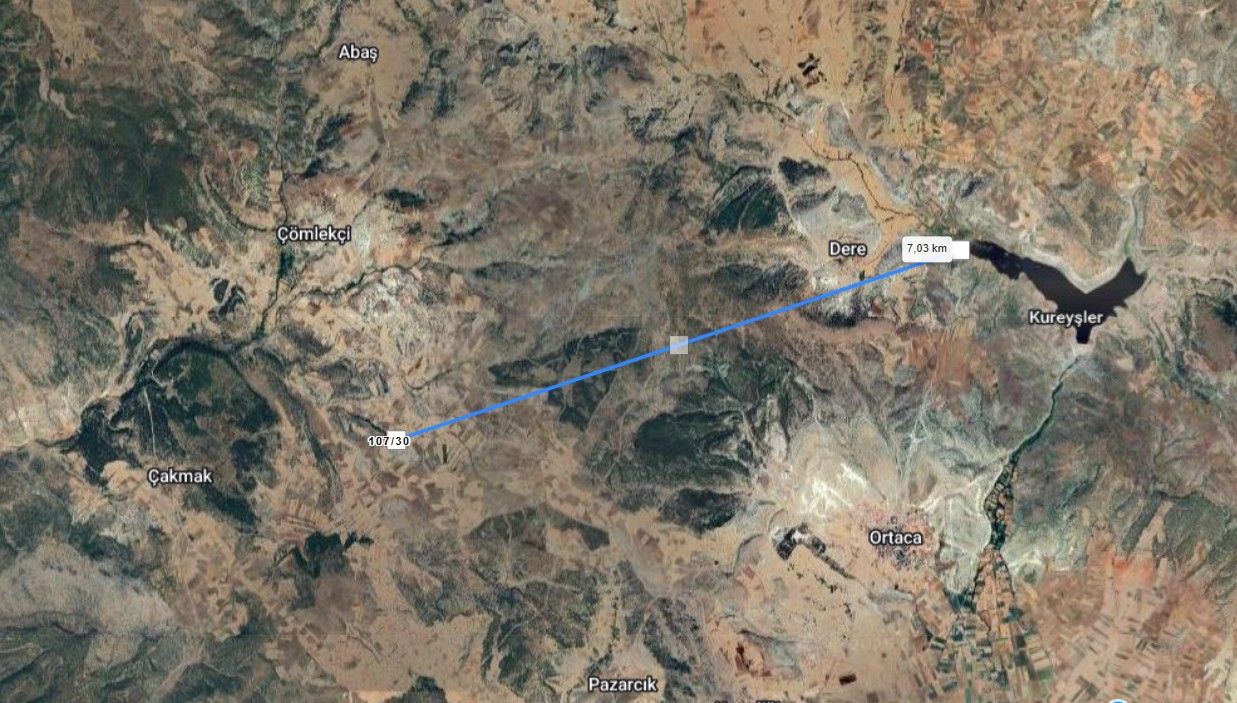Tap the Çömlekçi place label

[x=313, y=234]
